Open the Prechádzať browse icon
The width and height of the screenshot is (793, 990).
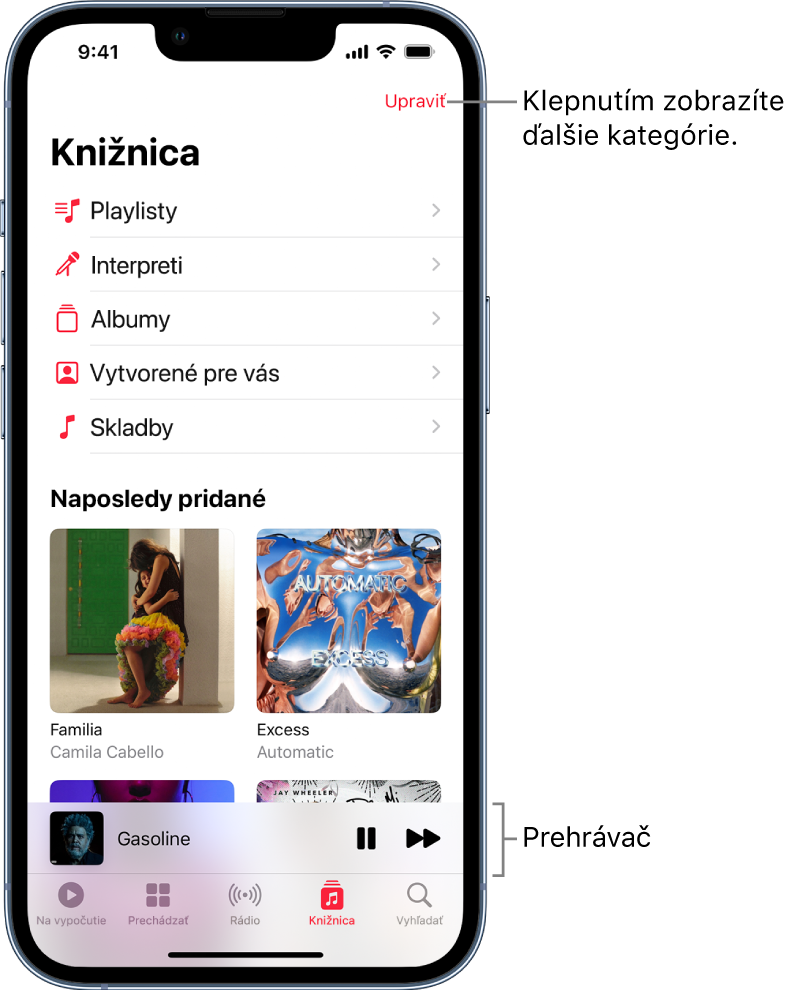click(x=157, y=895)
